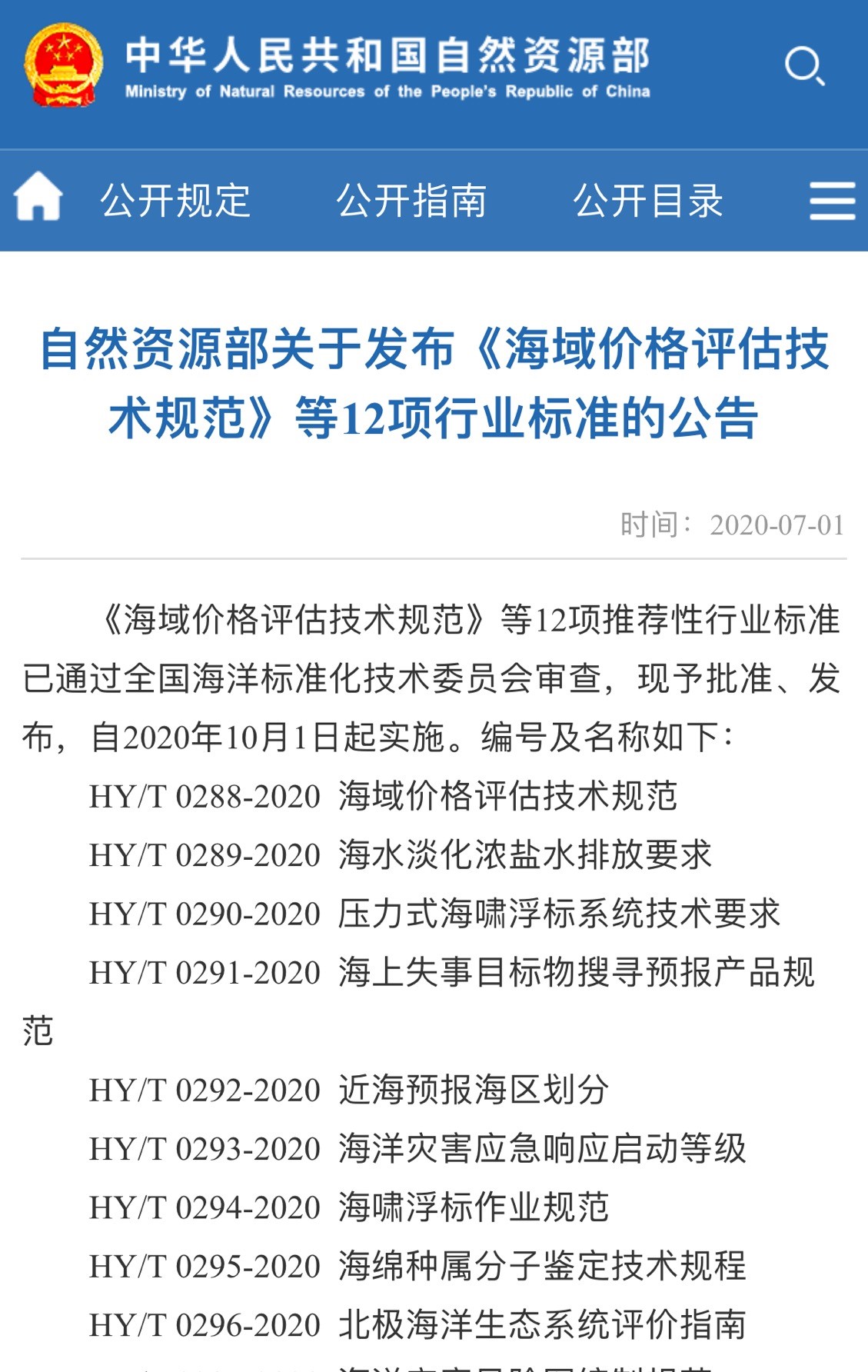Image resolution: width=868 pixels, height=1372 pixels.
Task: Open the 公开规定 section
Action: click(175, 201)
